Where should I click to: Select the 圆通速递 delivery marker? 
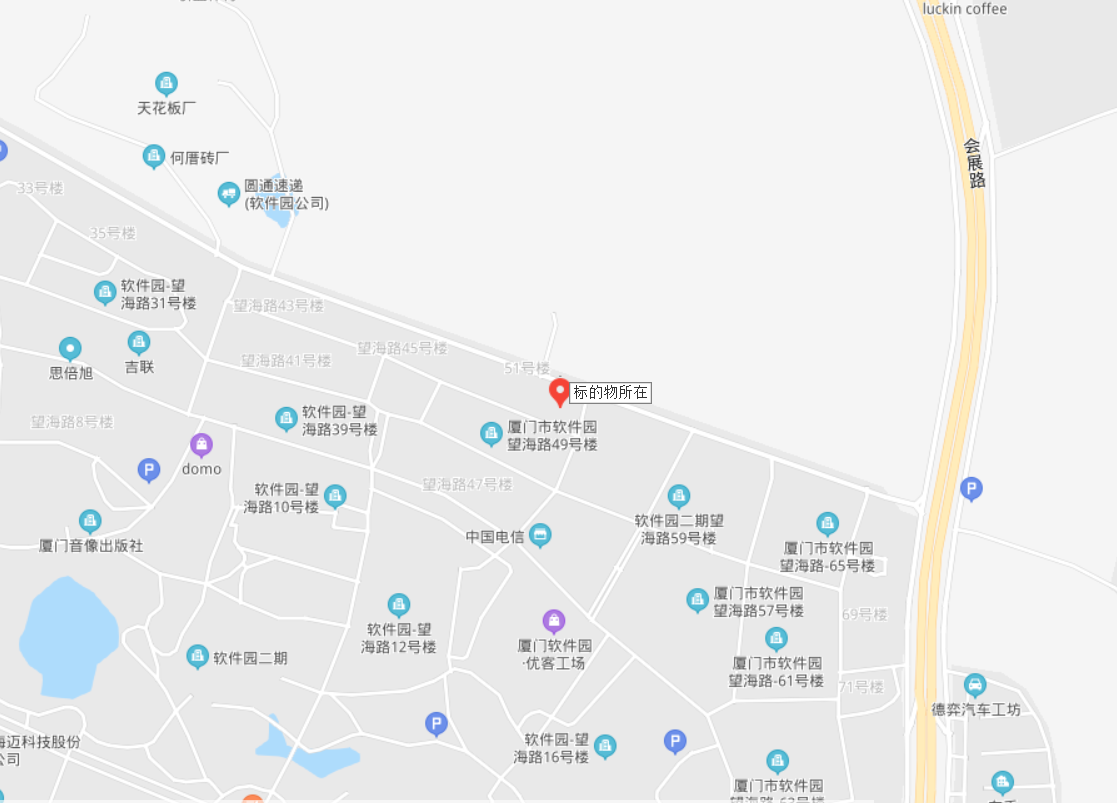point(229,193)
